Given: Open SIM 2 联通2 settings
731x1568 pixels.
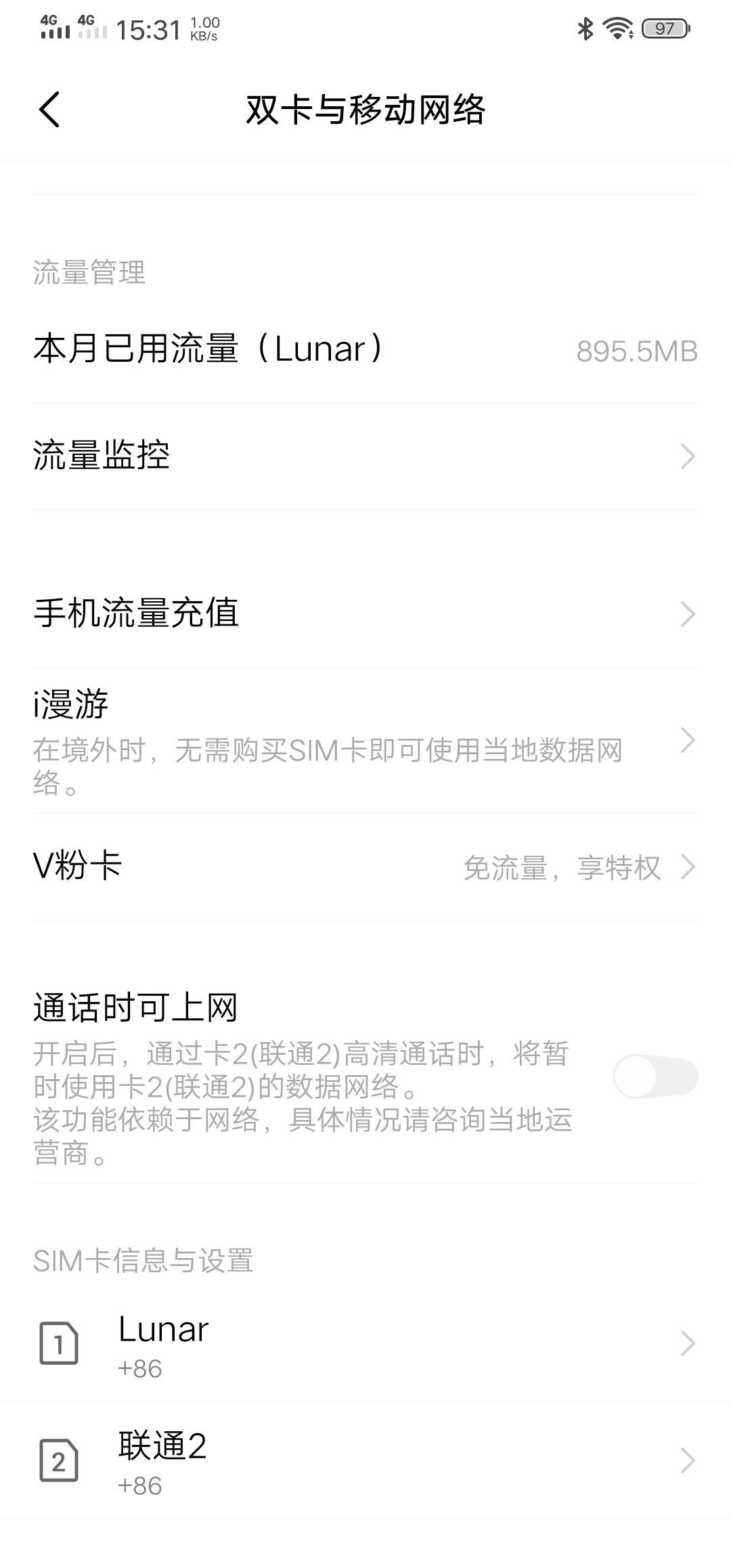Looking at the screenshot, I should click(365, 1461).
